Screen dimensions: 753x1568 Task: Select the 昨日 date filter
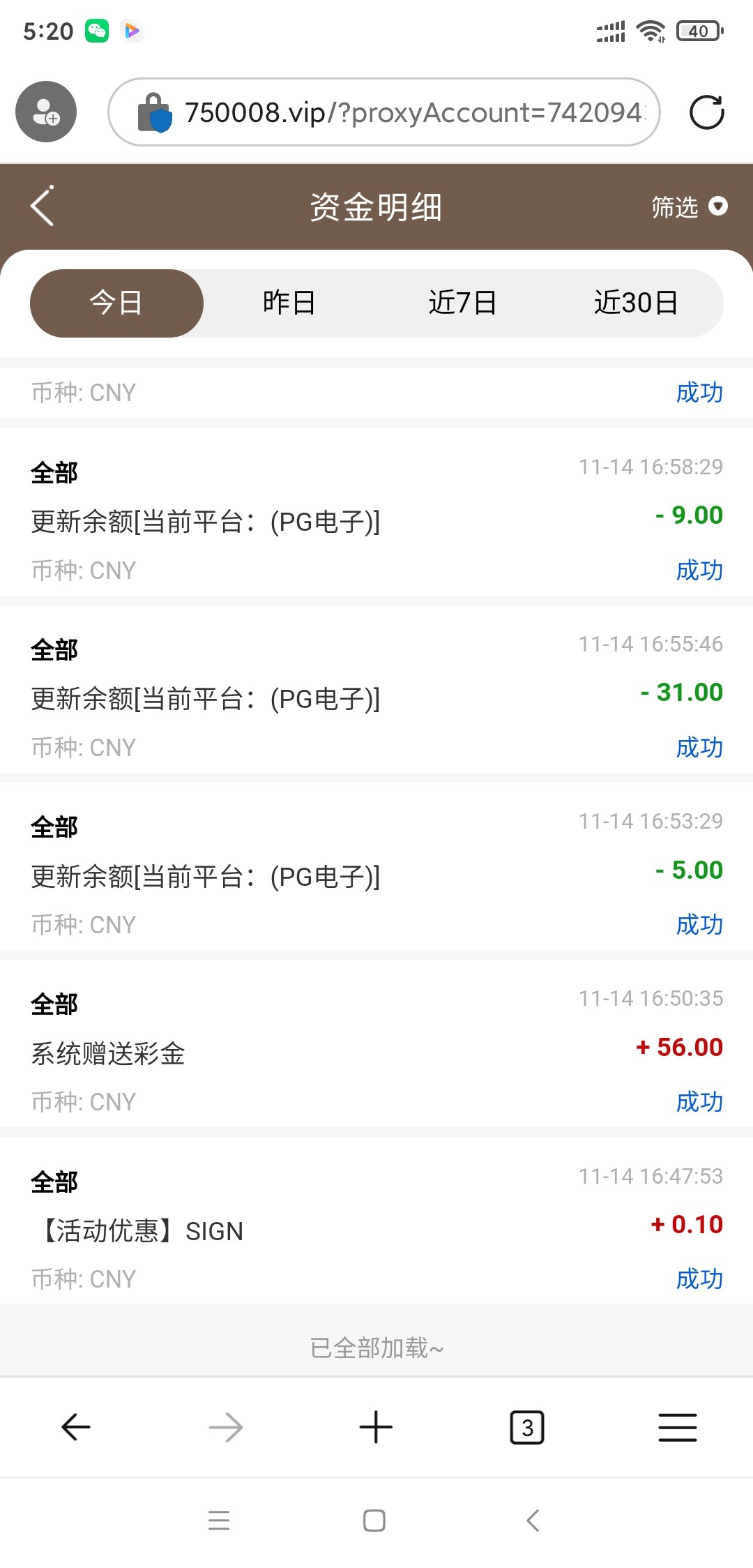(289, 302)
